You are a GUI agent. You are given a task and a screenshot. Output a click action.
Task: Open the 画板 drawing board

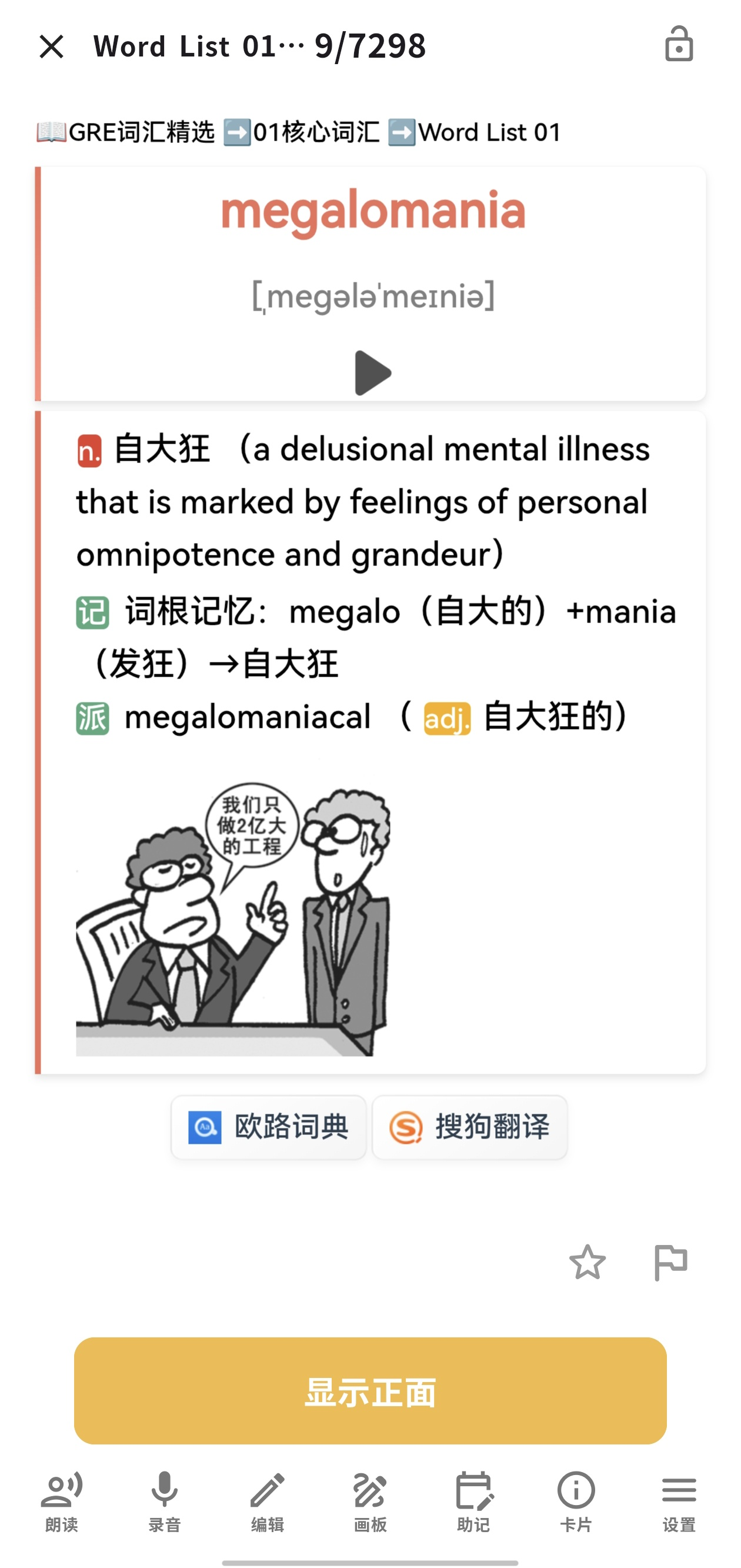tap(370, 1501)
